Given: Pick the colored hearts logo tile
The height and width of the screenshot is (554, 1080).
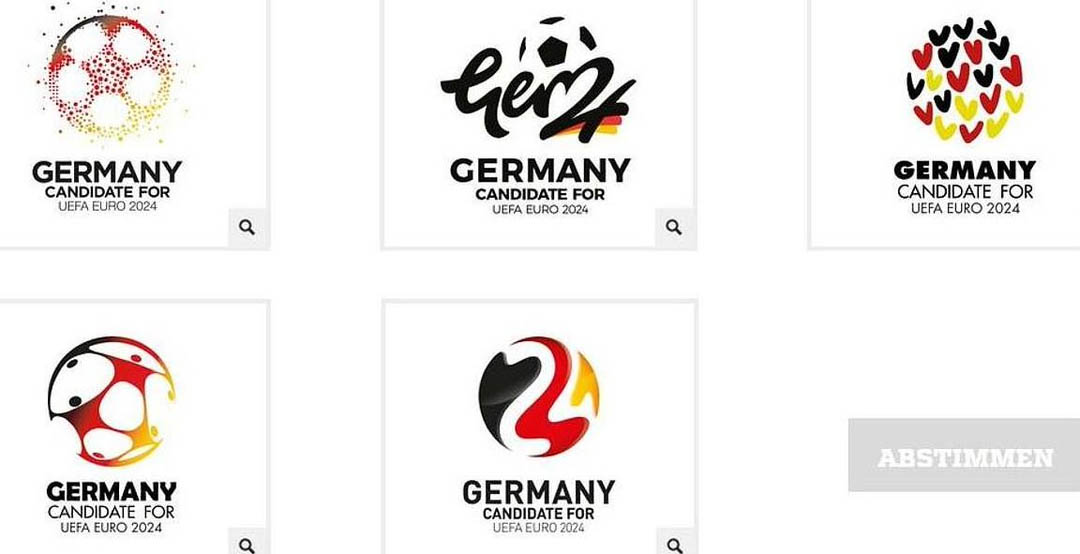Looking at the screenshot, I should point(944,123).
